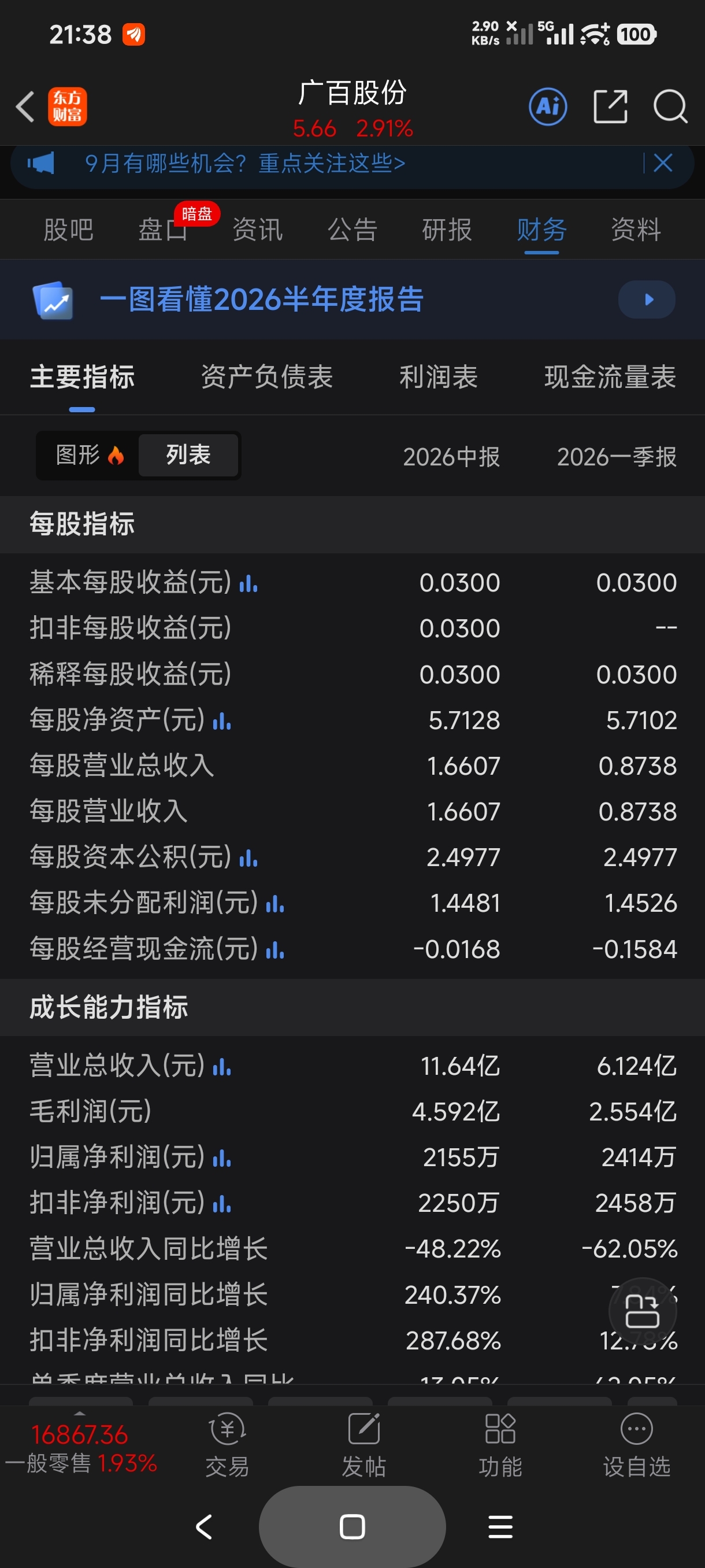Go back using the top-left arrow

pos(25,106)
